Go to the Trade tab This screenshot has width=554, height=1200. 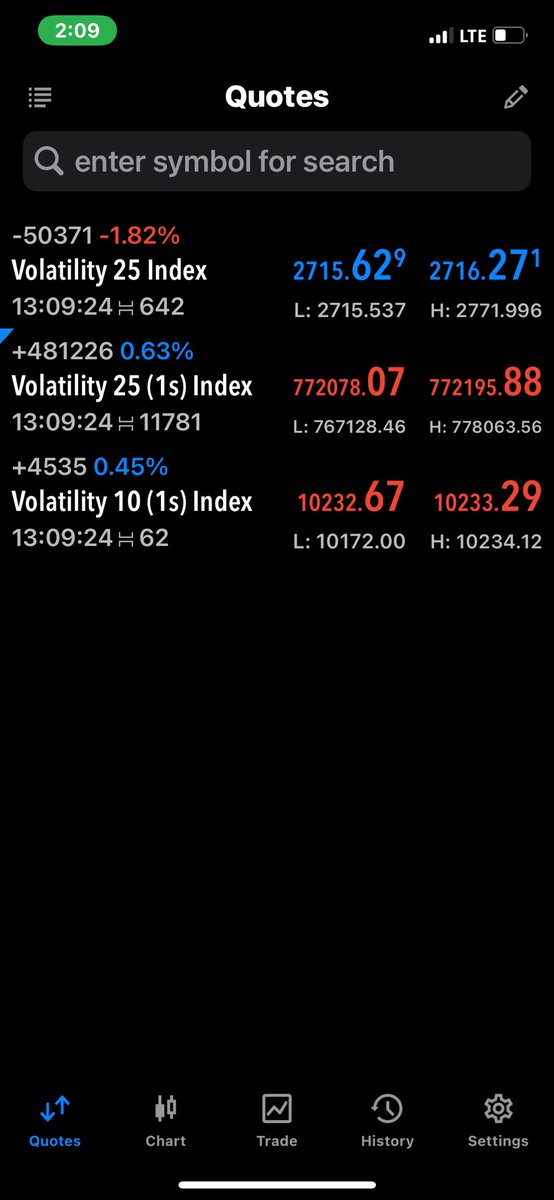point(277,1120)
